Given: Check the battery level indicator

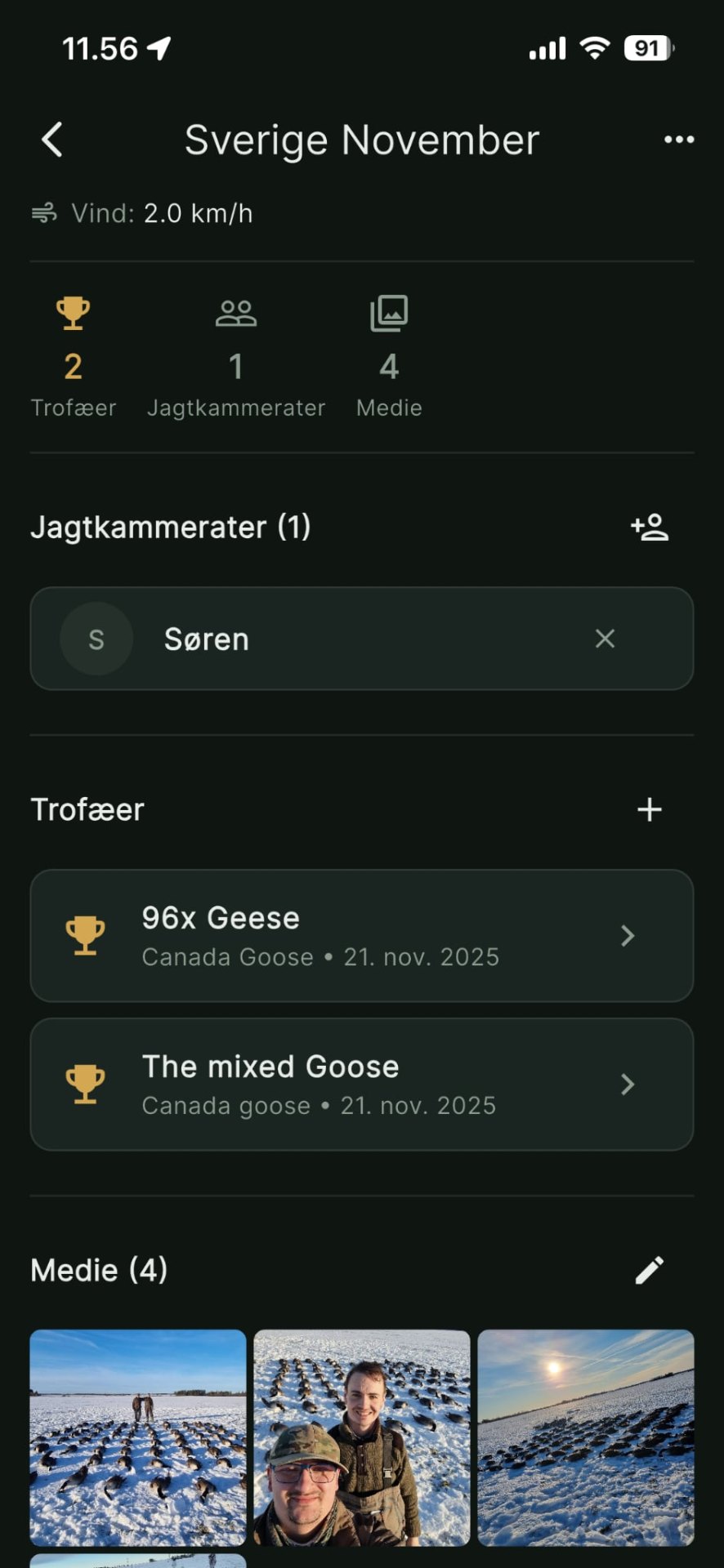Looking at the screenshot, I should tap(646, 47).
